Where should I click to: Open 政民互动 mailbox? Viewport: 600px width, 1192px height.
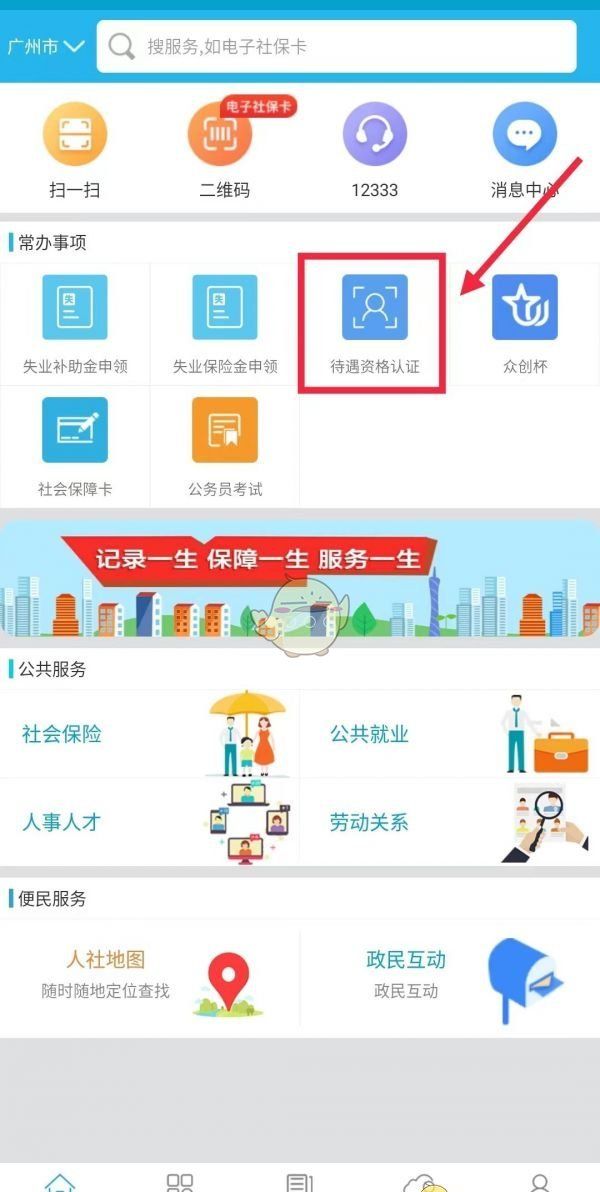[450, 975]
